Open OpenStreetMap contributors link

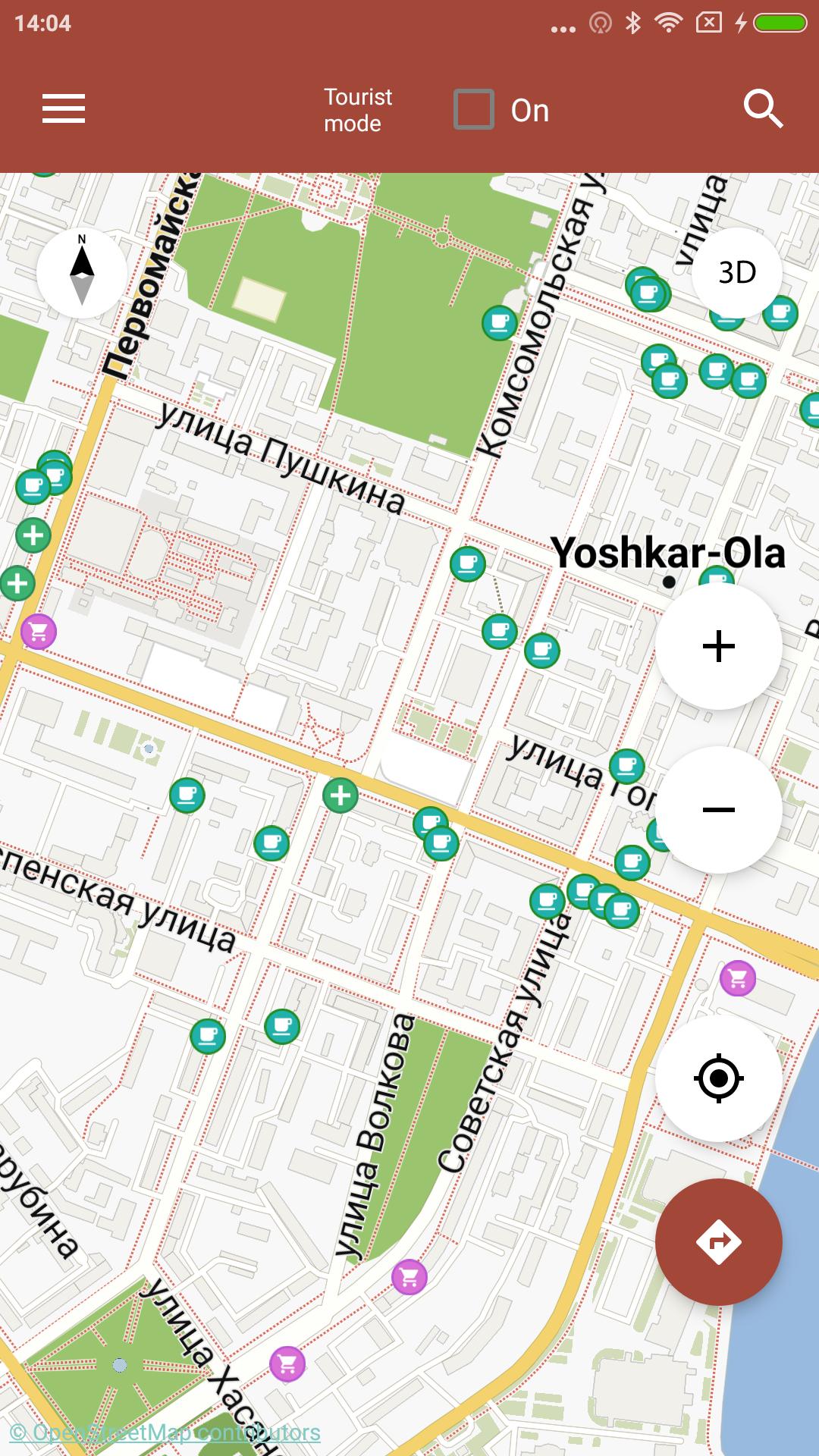[x=165, y=1432]
